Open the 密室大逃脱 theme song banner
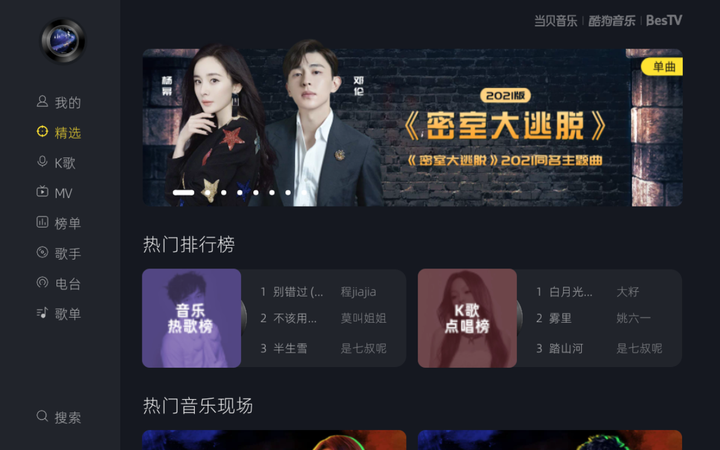This screenshot has width=720, height=450. click(412, 128)
